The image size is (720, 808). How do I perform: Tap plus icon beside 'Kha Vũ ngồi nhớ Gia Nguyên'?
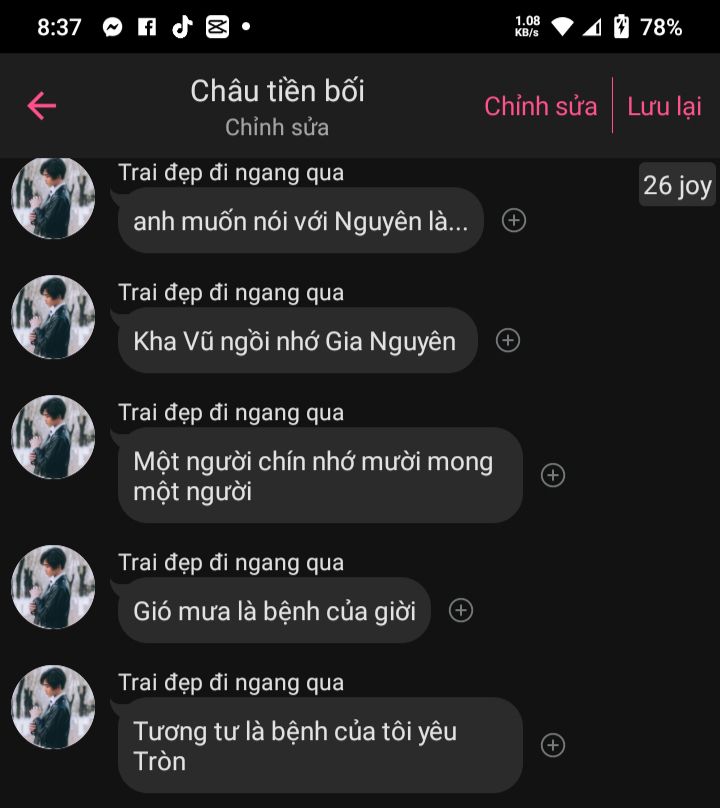point(508,340)
